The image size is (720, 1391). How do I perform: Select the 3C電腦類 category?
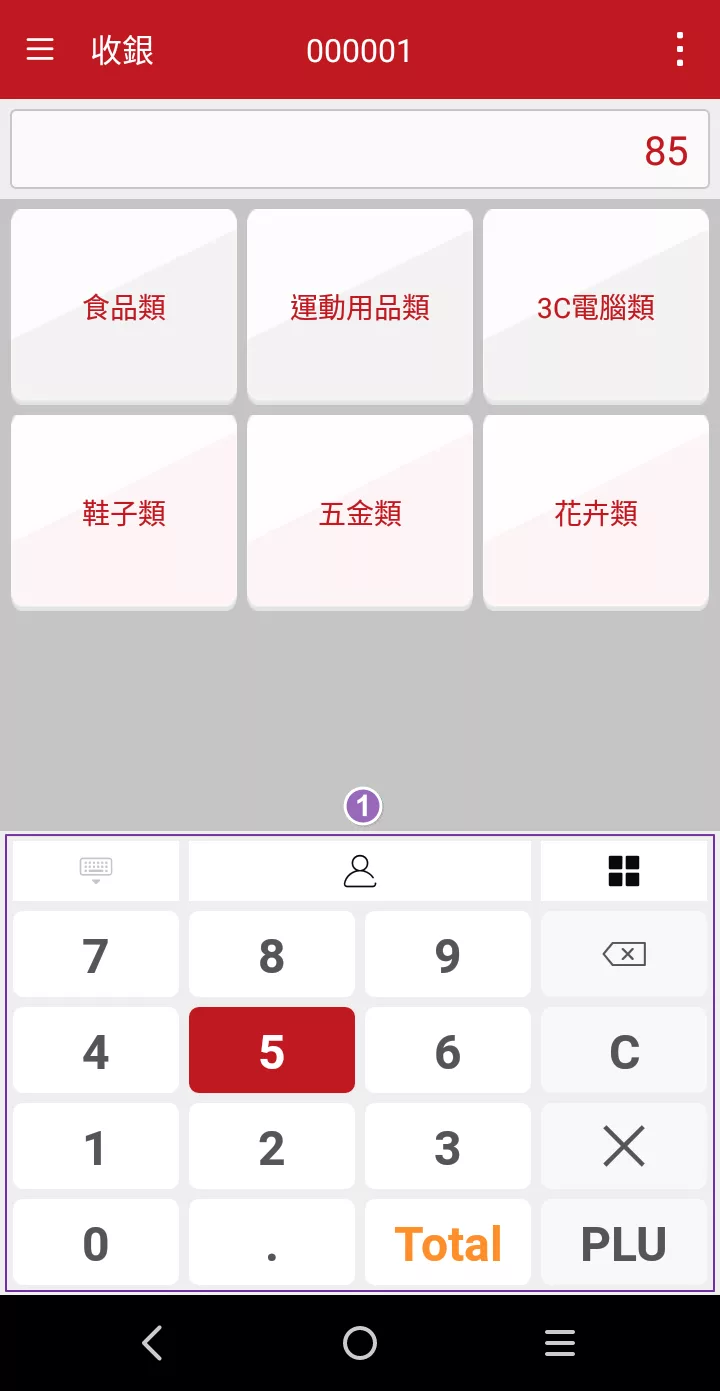tap(595, 306)
